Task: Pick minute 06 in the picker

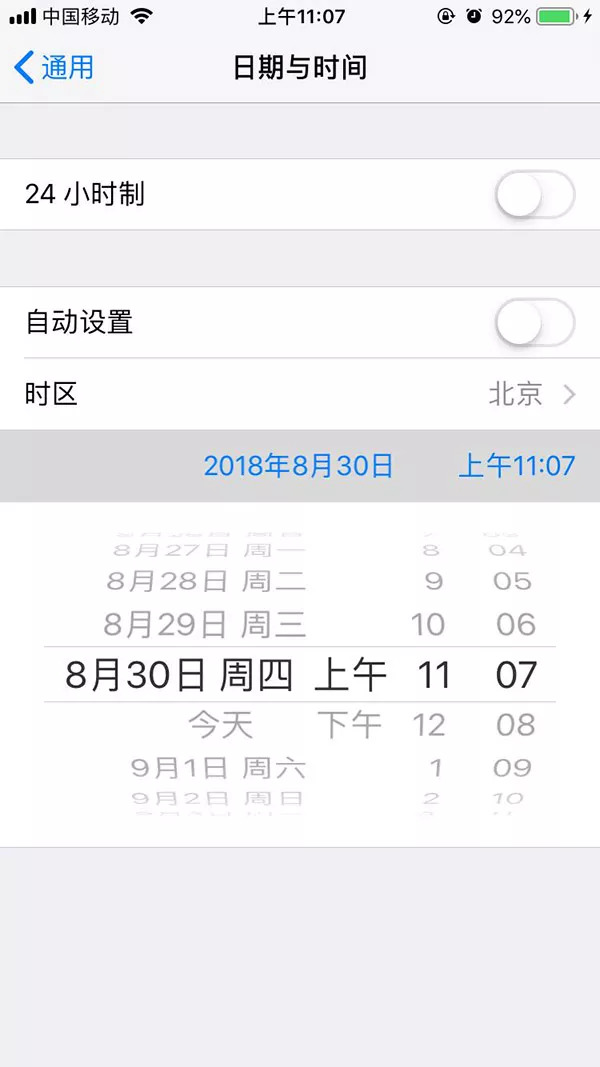Action: [x=516, y=625]
